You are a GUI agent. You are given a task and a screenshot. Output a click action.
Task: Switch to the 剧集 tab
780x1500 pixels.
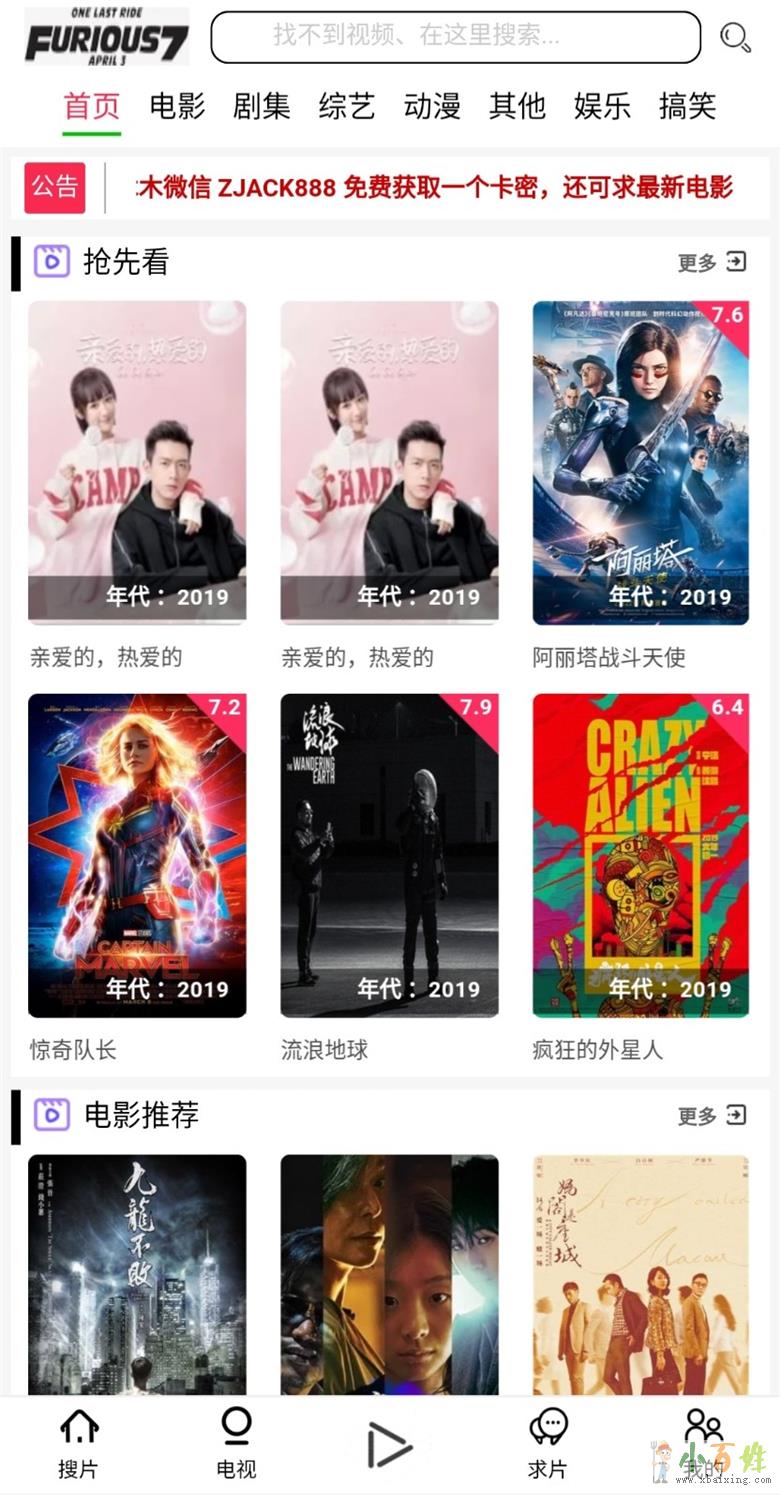pos(262,106)
